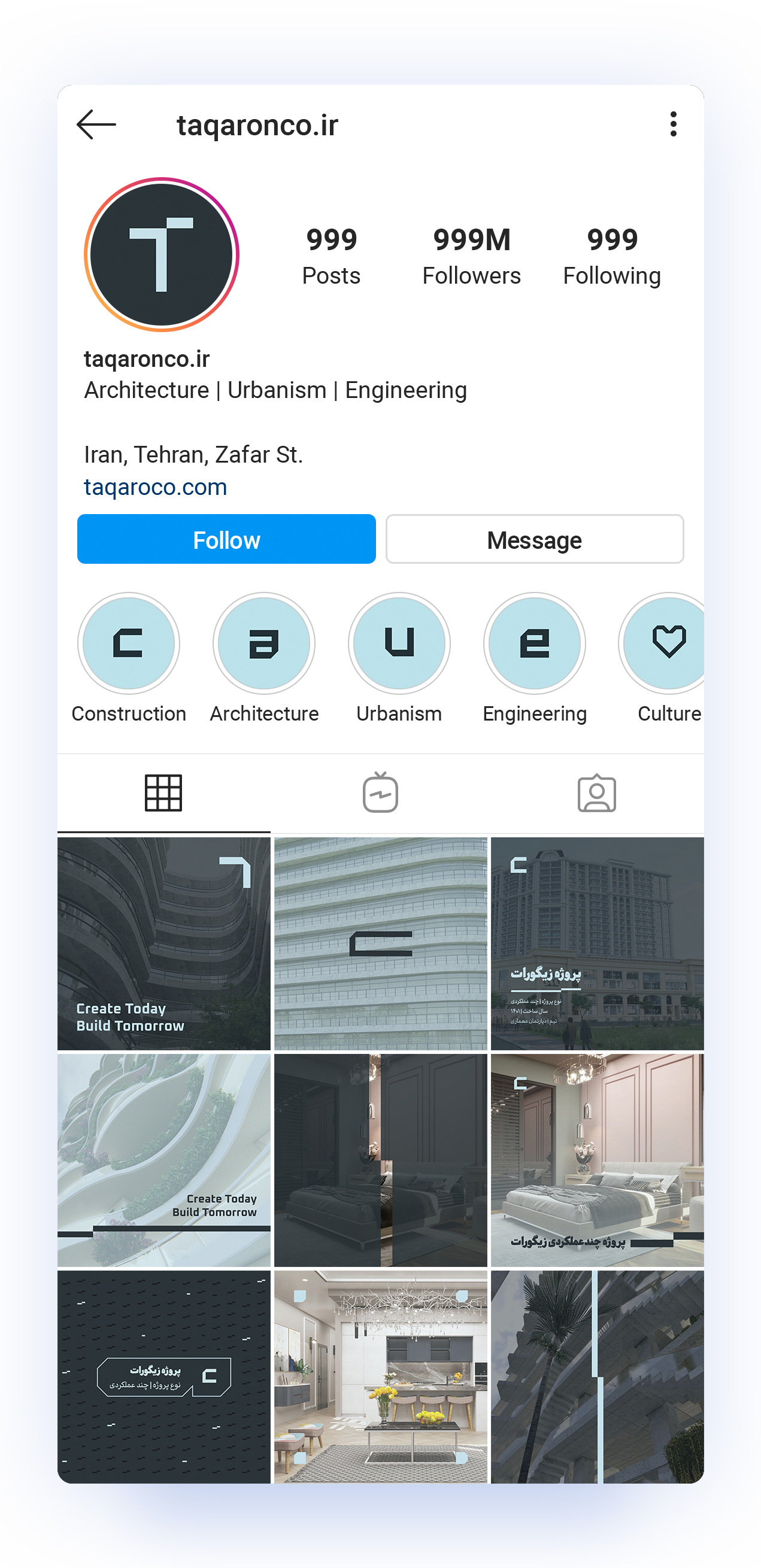View the 999M Followers list
This screenshot has height=1568, width=761.
(471, 256)
